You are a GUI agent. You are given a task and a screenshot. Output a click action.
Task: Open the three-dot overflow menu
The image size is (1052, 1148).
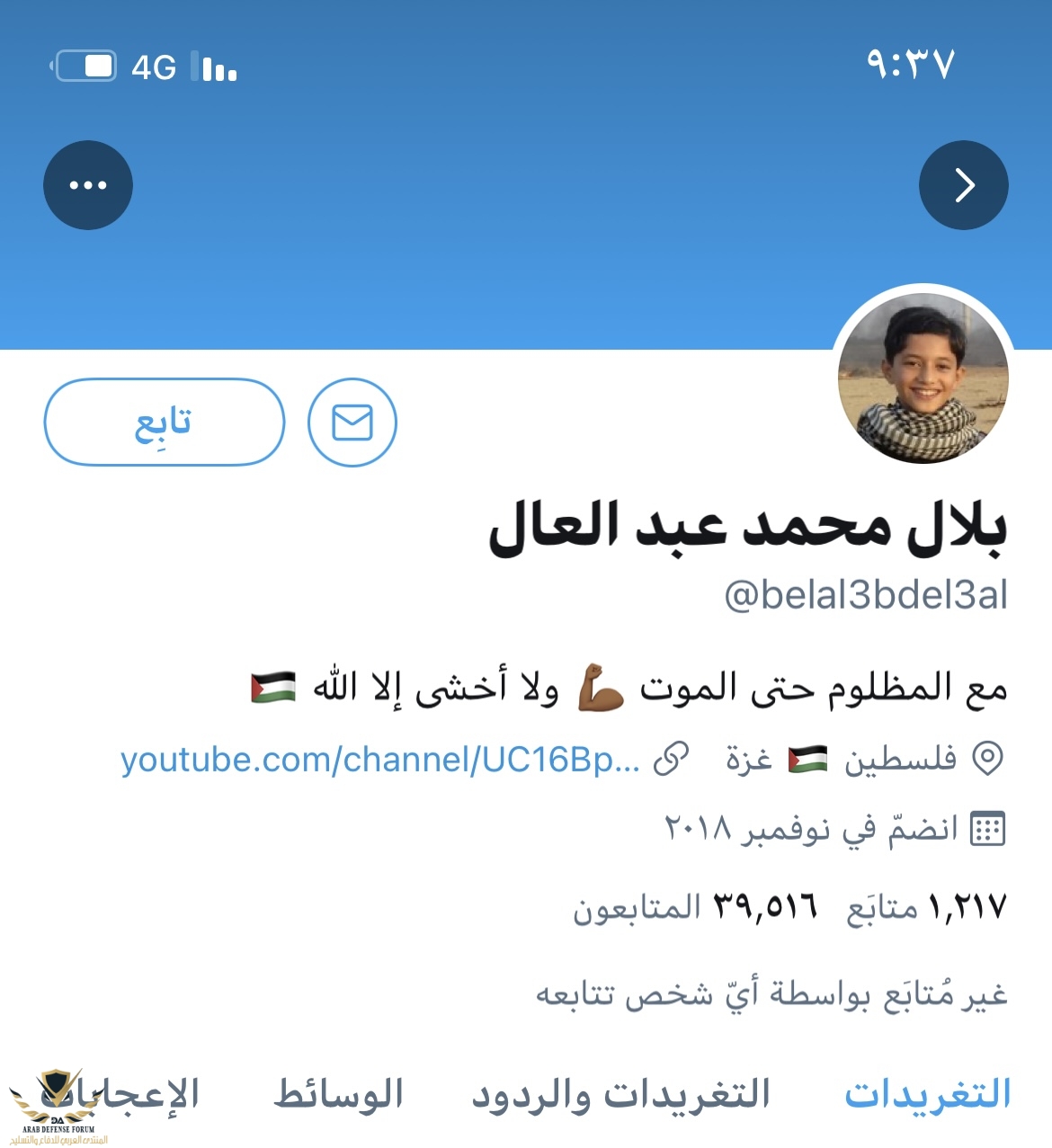[88, 185]
